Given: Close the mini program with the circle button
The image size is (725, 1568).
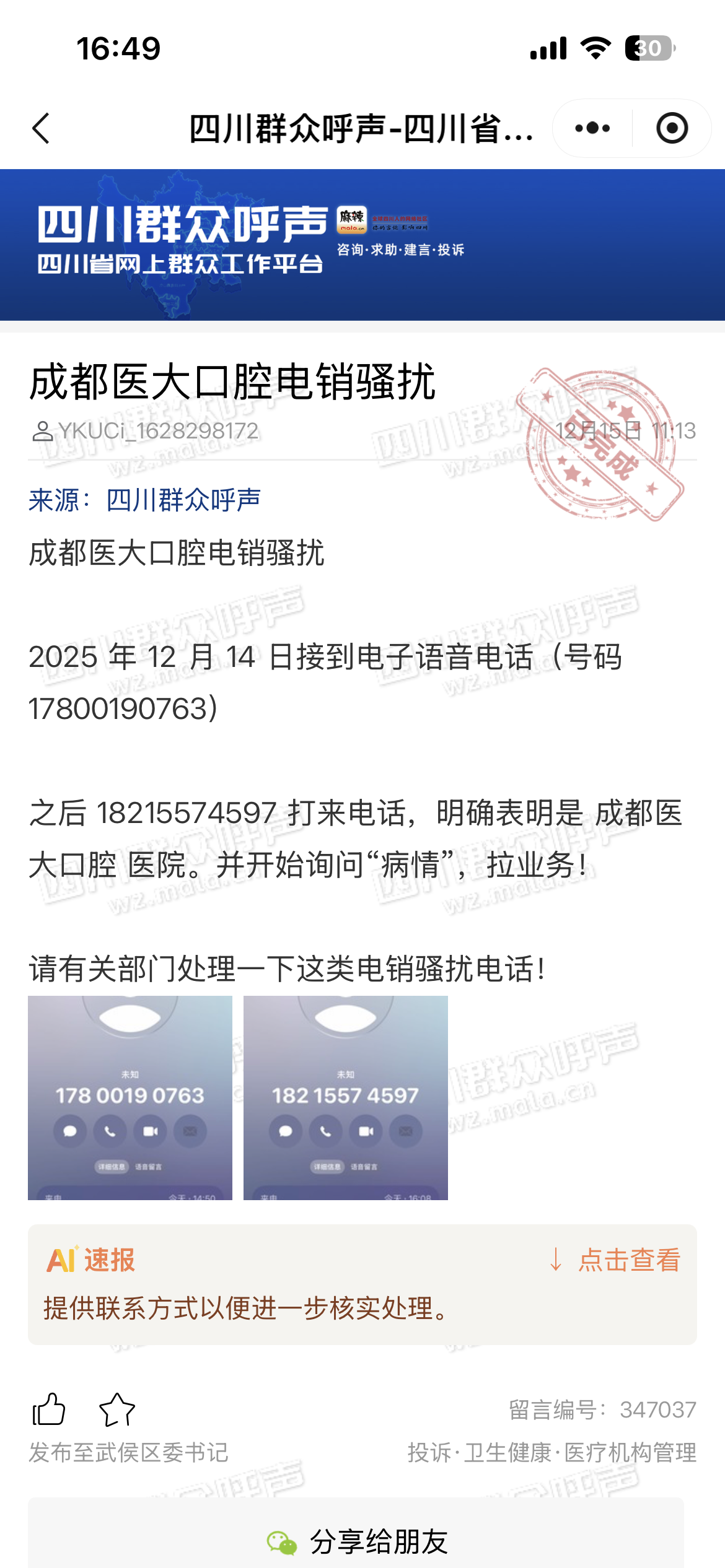Looking at the screenshot, I should point(672,128).
